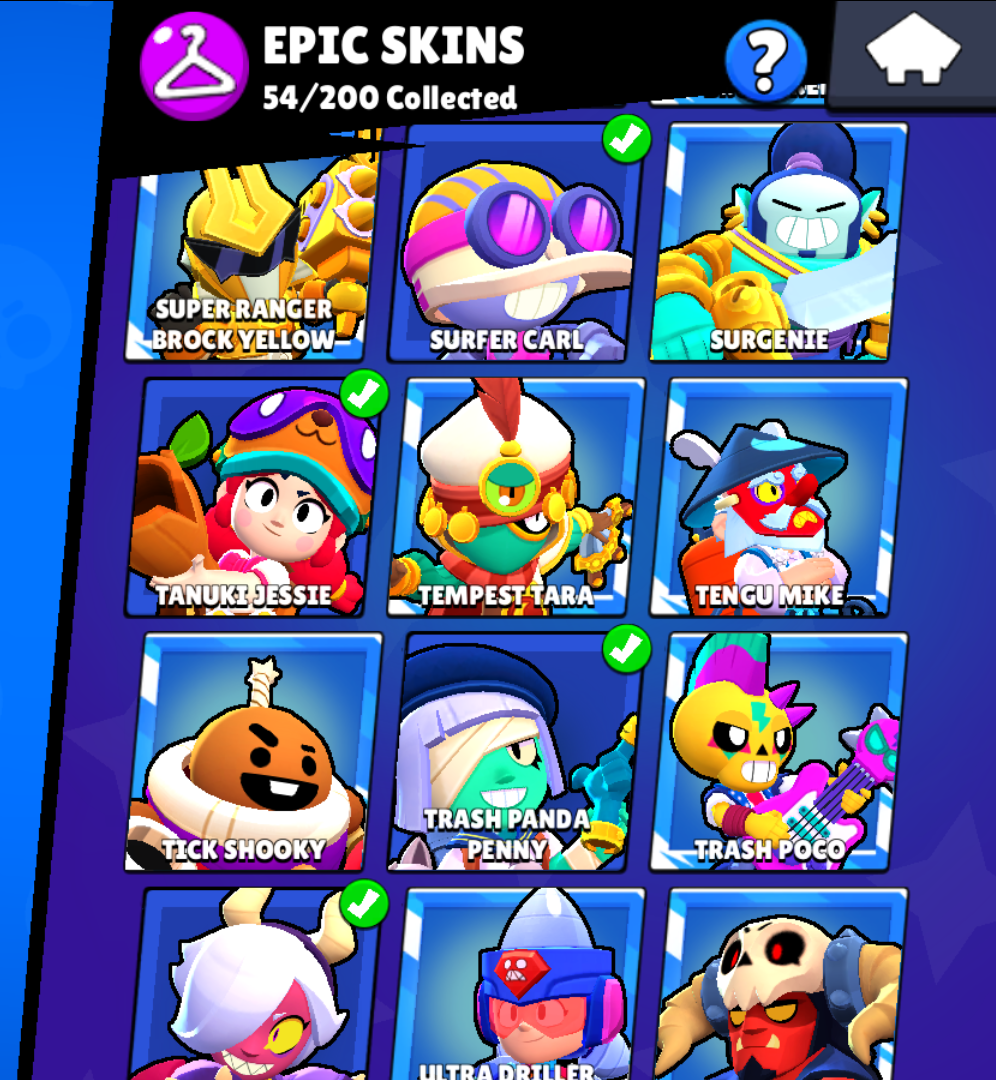Select the Surfer Carl skin

516,245
